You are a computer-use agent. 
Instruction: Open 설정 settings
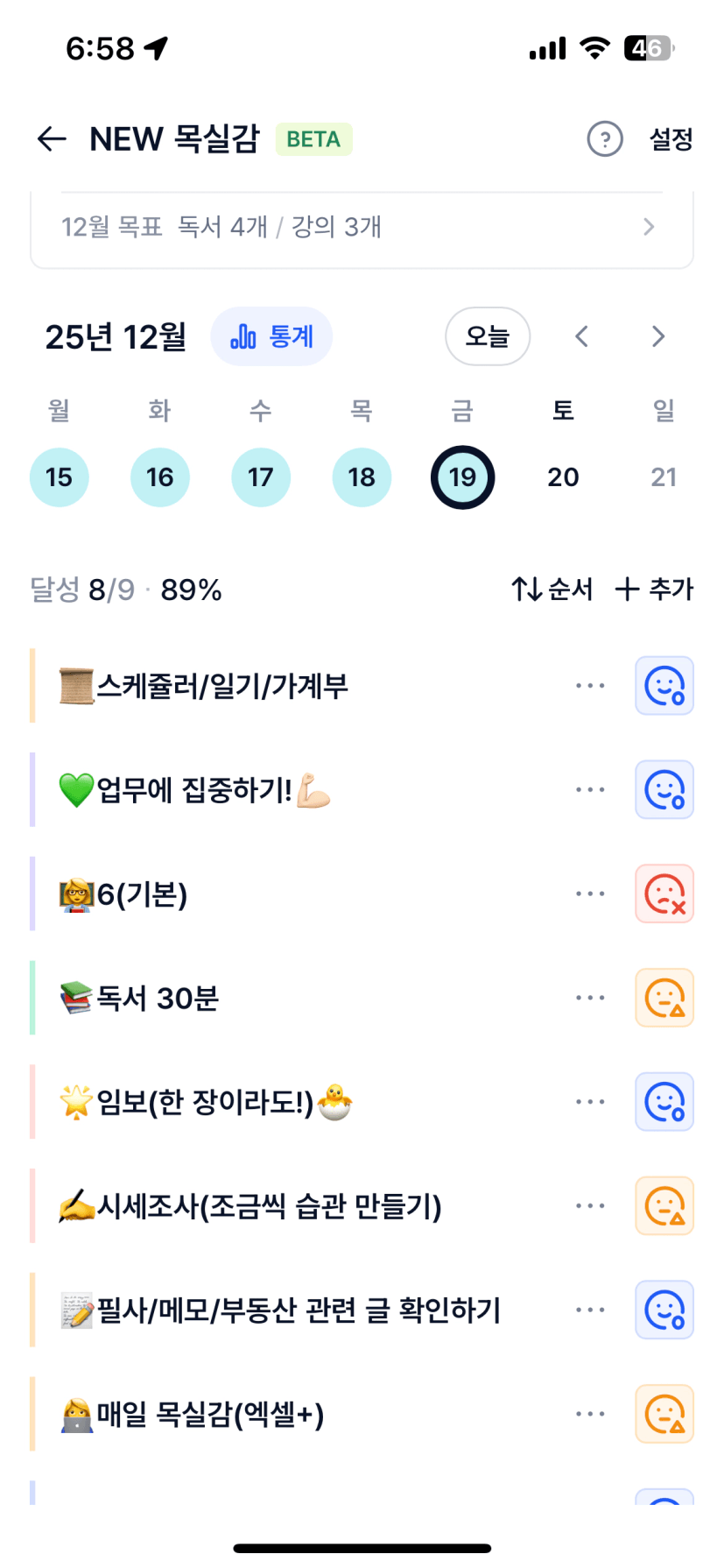[x=671, y=138]
